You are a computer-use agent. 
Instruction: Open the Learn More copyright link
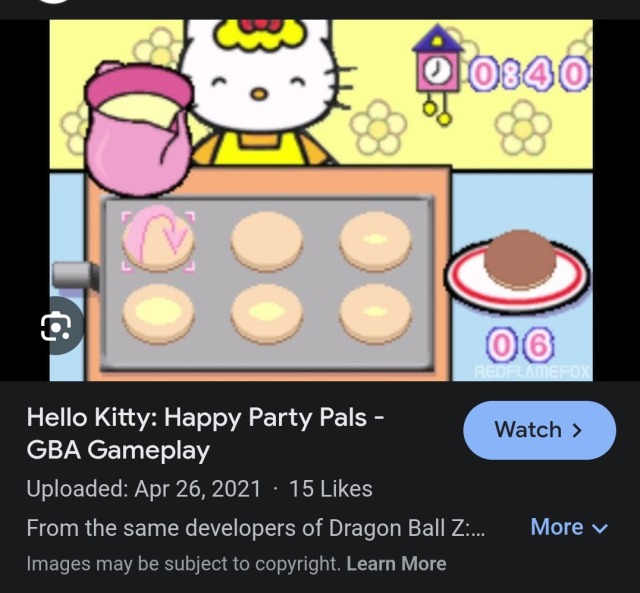click(x=396, y=564)
